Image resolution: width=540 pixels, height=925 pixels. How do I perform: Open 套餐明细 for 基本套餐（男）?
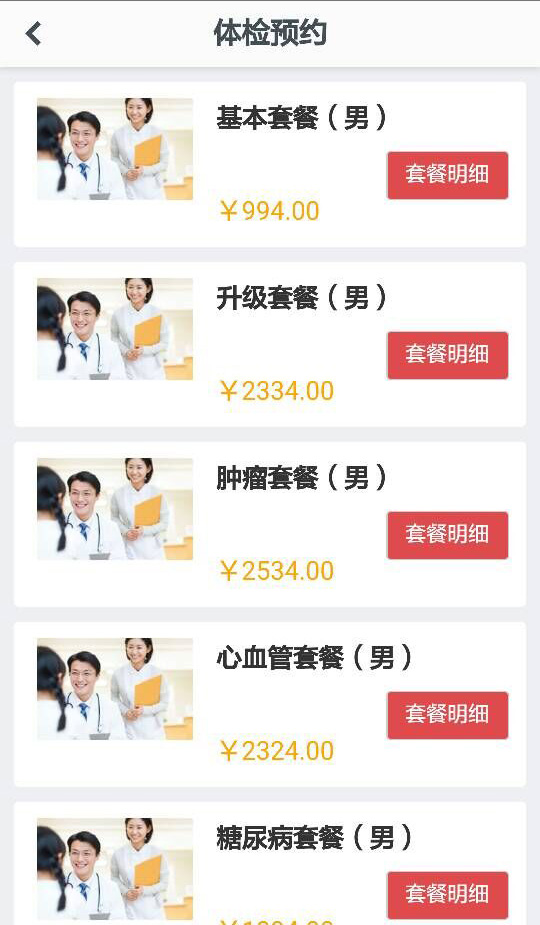(447, 175)
